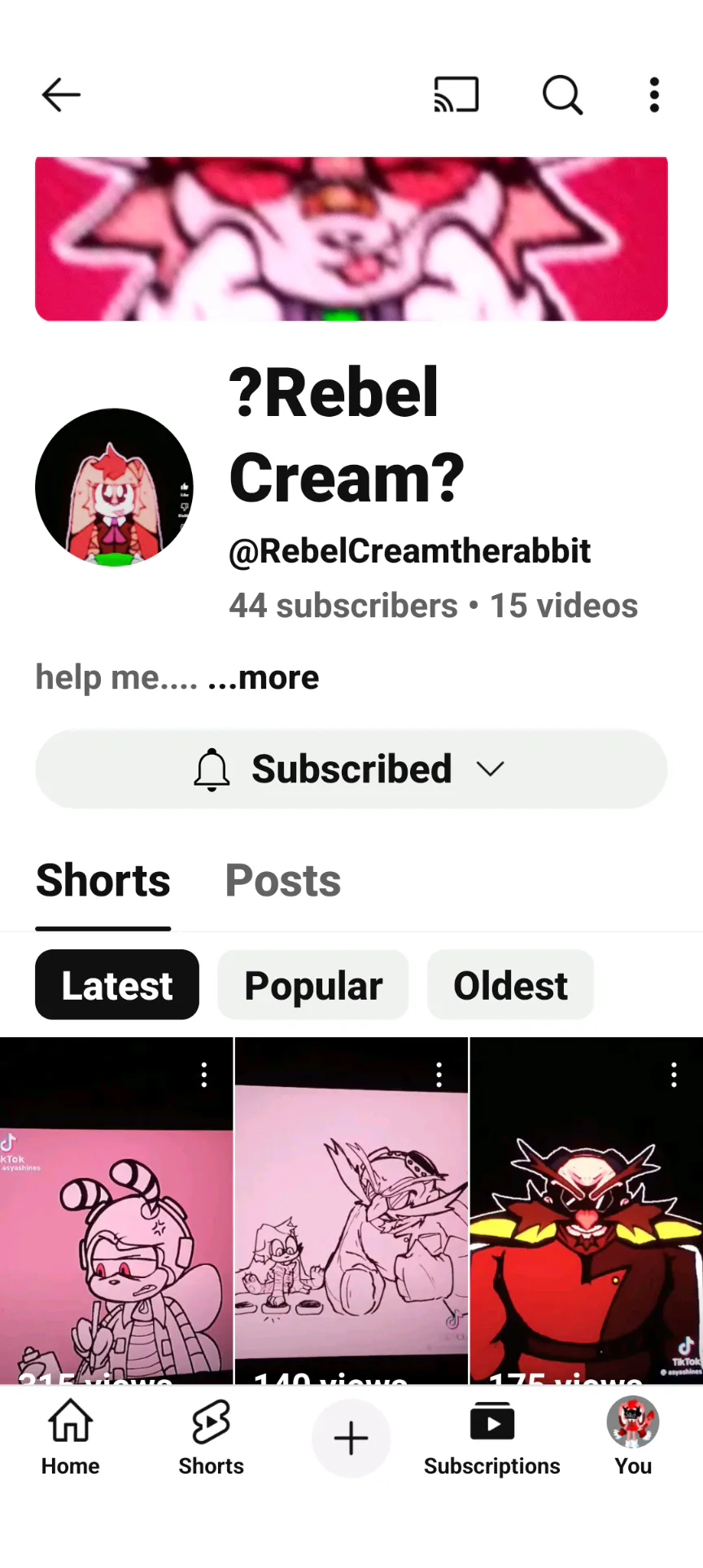Sort shorts by Popular
This screenshot has width=703, height=1568.
(313, 985)
